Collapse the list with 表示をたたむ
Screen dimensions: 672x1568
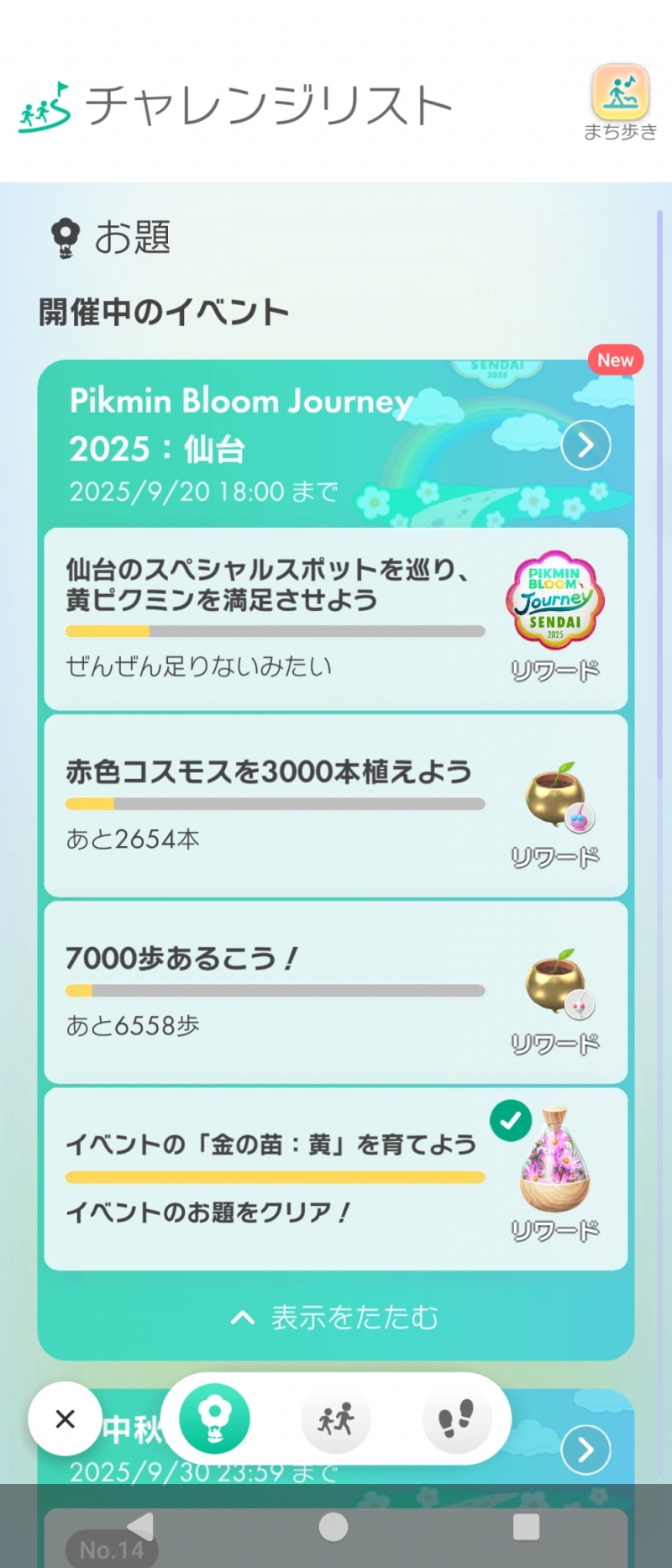pos(335,1317)
